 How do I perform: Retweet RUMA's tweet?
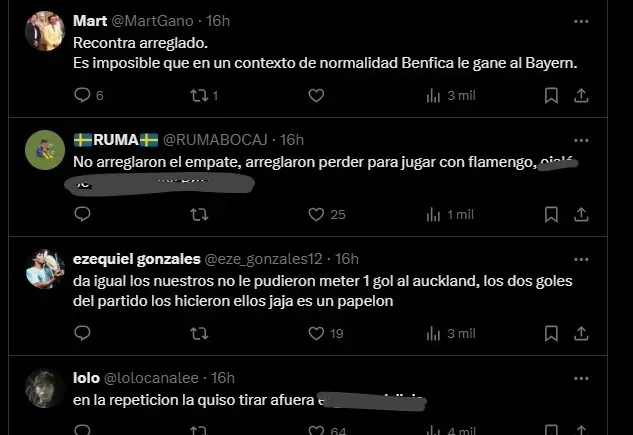pyautogui.click(x=199, y=214)
